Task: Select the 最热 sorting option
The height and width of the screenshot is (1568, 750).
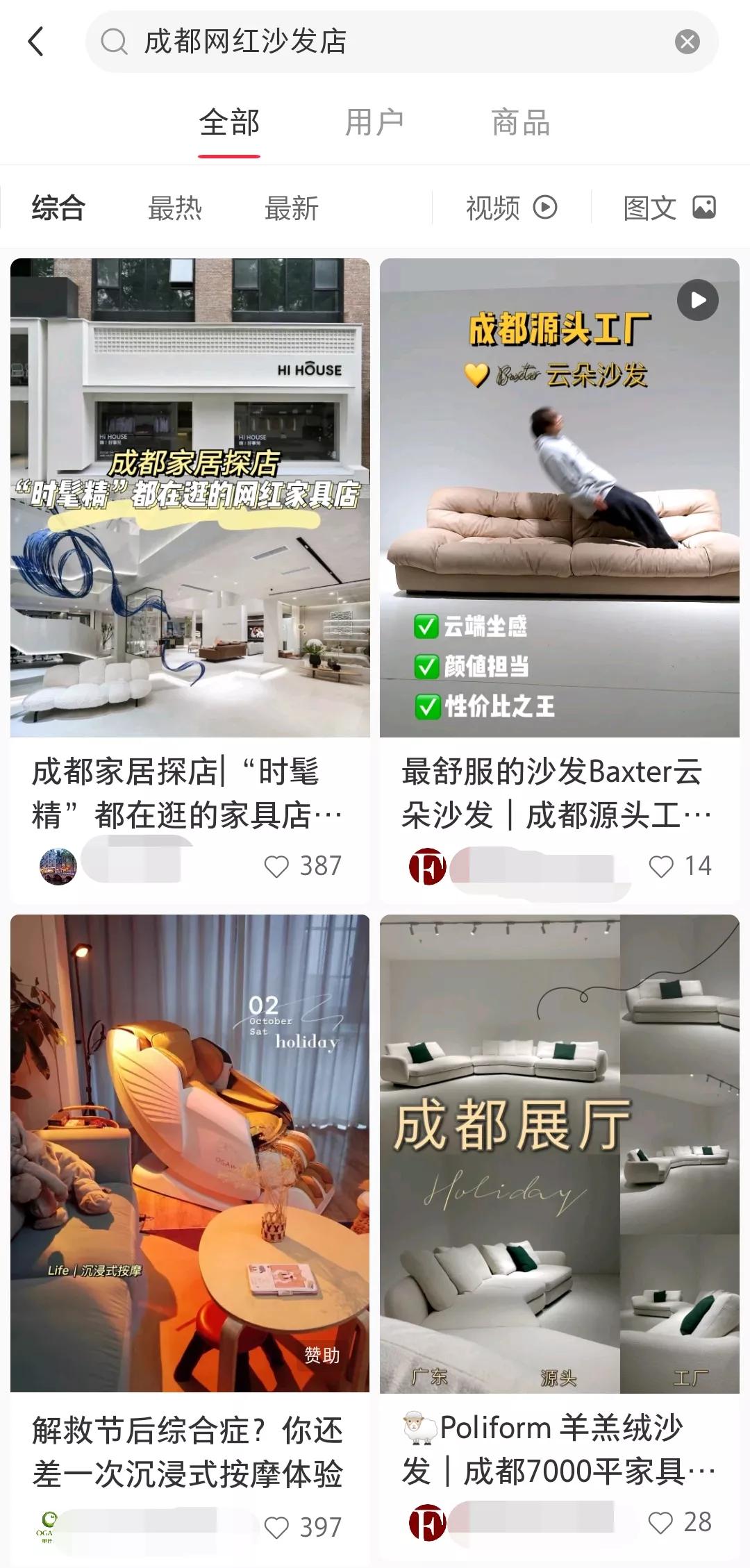Action: [x=174, y=206]
